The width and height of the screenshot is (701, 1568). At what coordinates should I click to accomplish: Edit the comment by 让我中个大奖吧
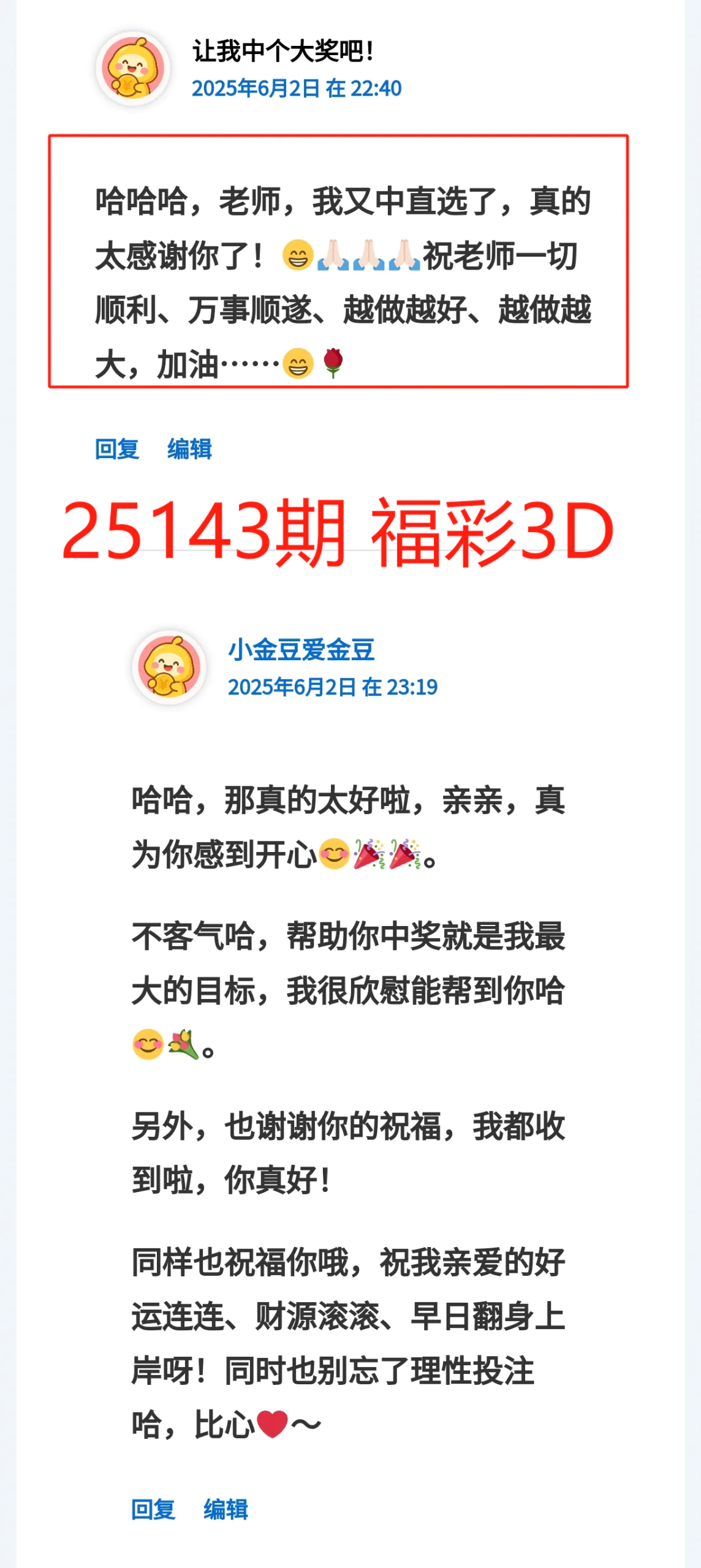pos(189,449)
